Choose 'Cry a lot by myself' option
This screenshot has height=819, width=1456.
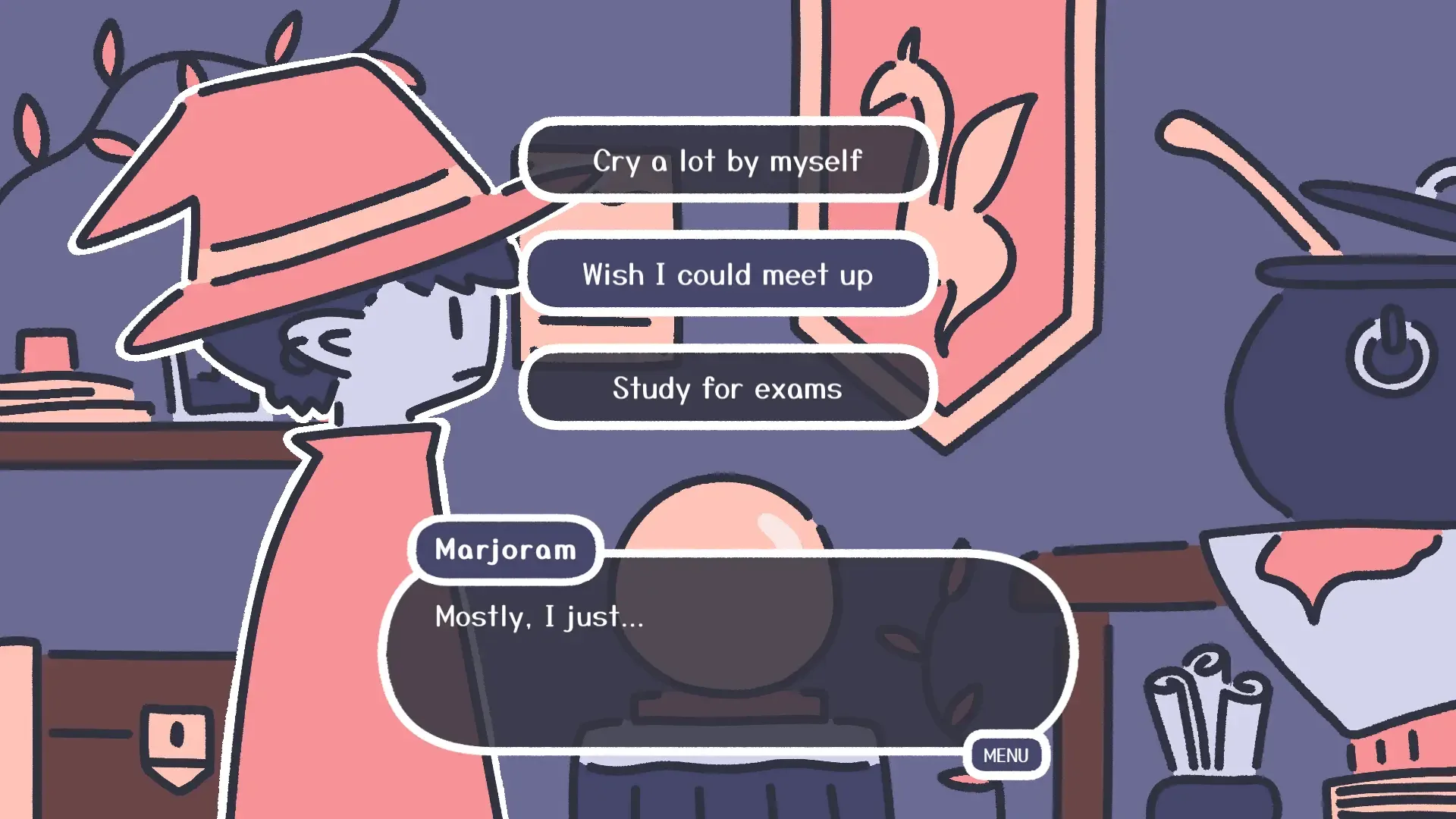pos(727,161)
